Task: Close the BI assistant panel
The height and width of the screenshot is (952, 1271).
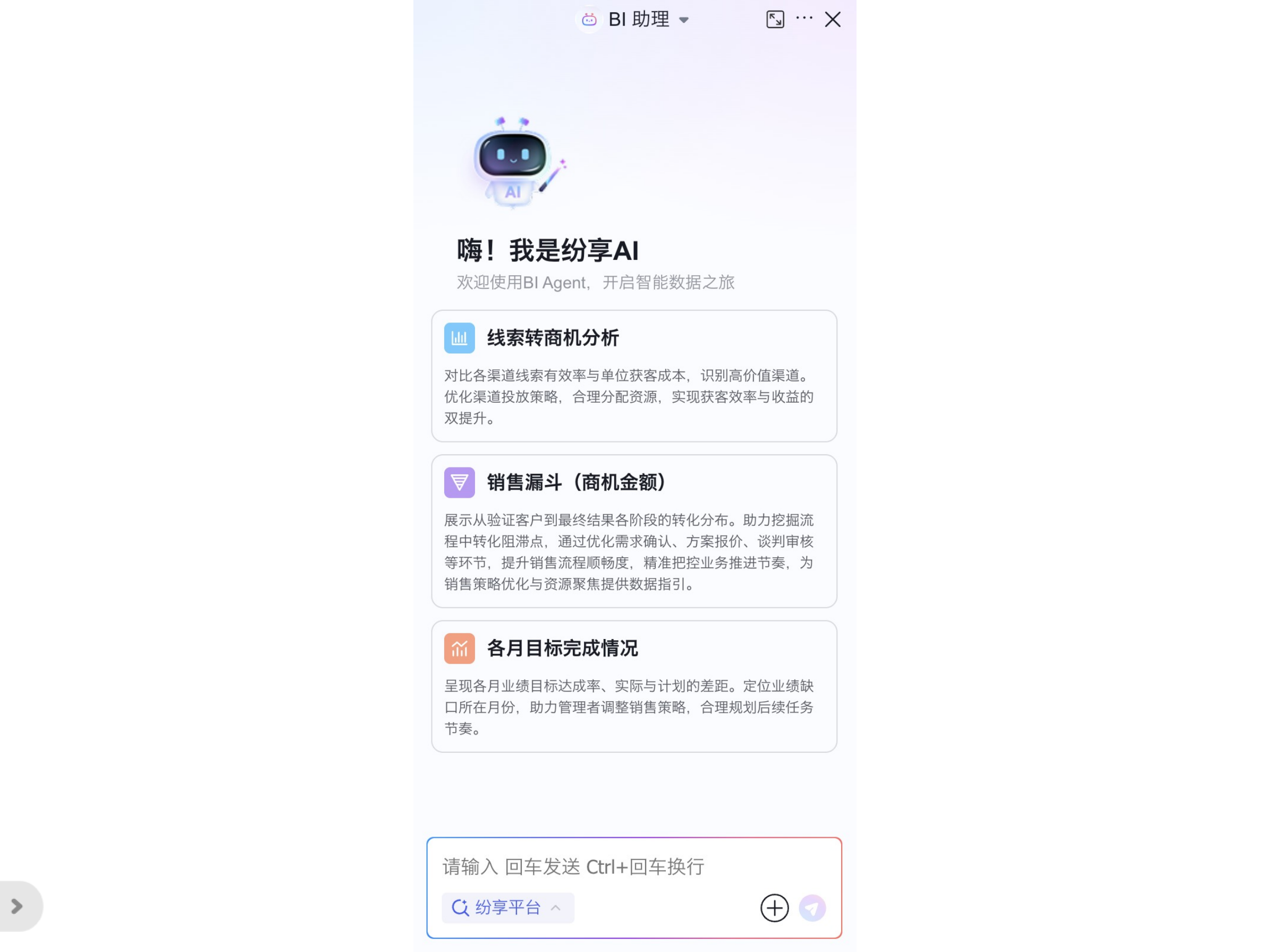Action: tap(832, 20)
